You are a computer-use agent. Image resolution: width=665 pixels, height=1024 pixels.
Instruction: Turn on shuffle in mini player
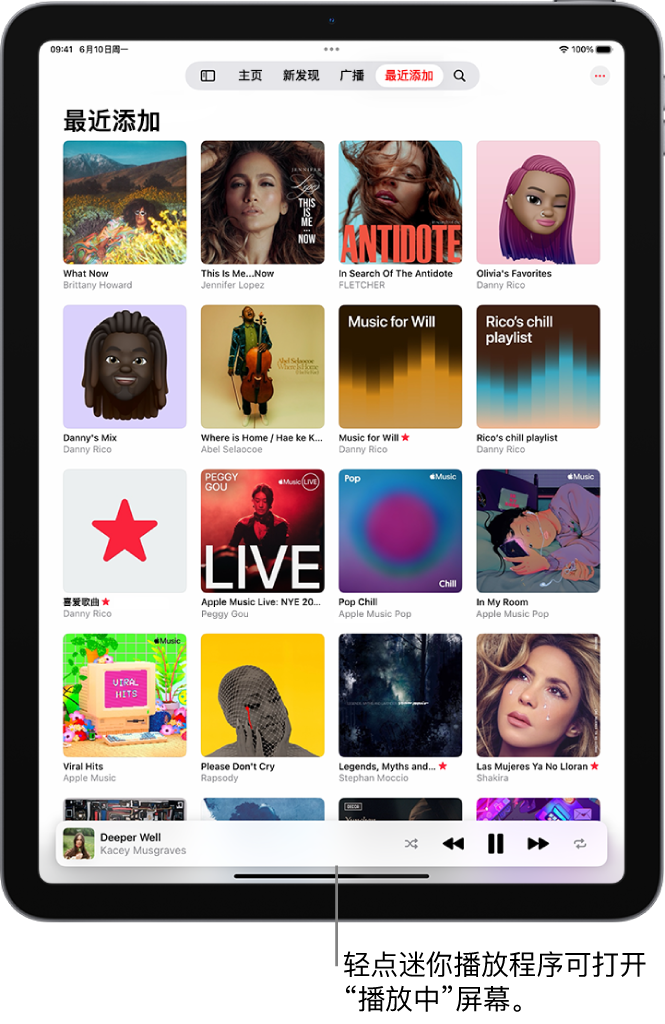click(411, 844)
